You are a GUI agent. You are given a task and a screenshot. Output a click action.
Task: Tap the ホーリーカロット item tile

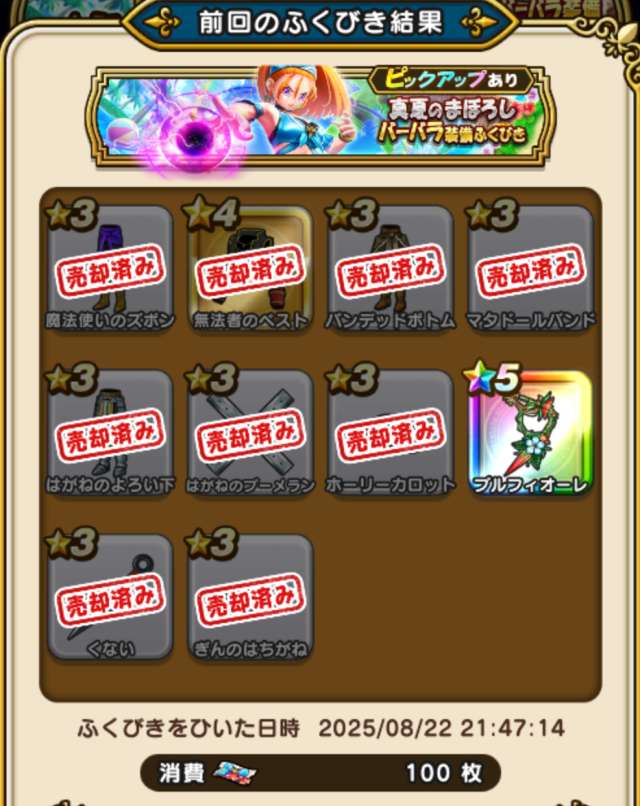click(390, 433)
